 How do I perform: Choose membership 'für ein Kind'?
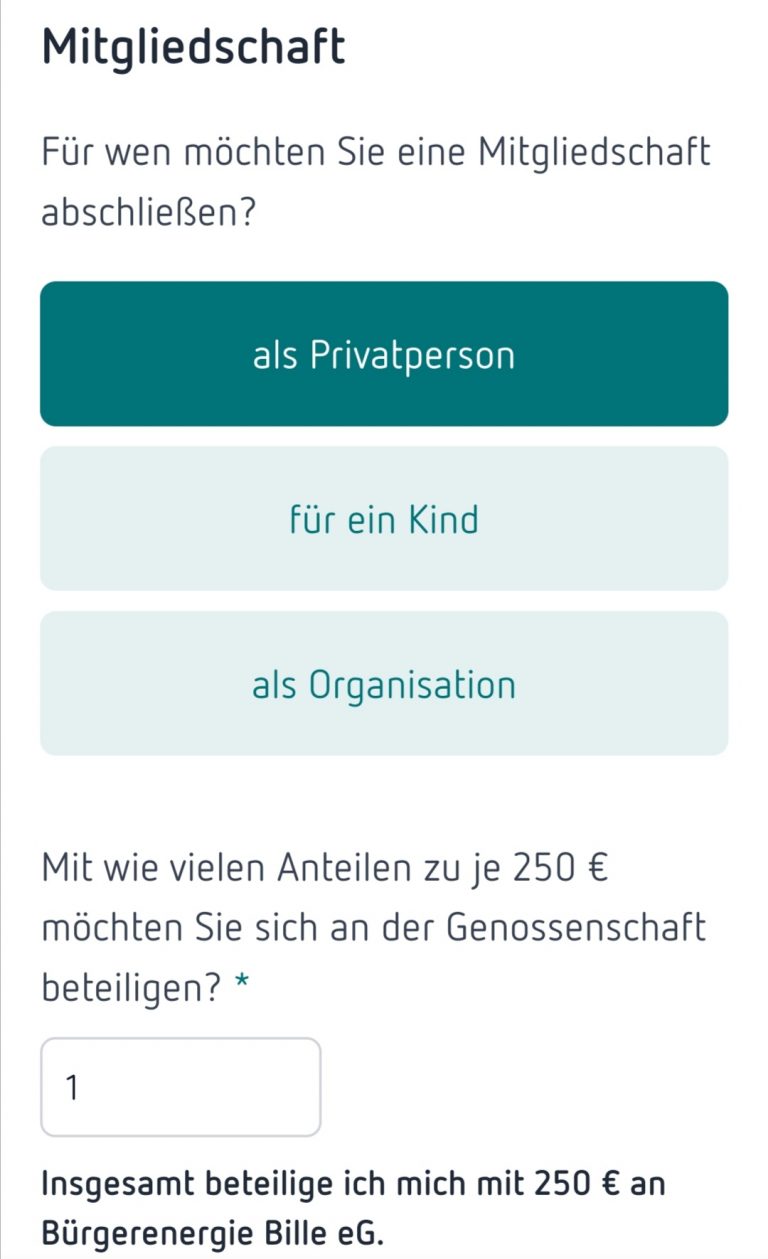point(384,519)
